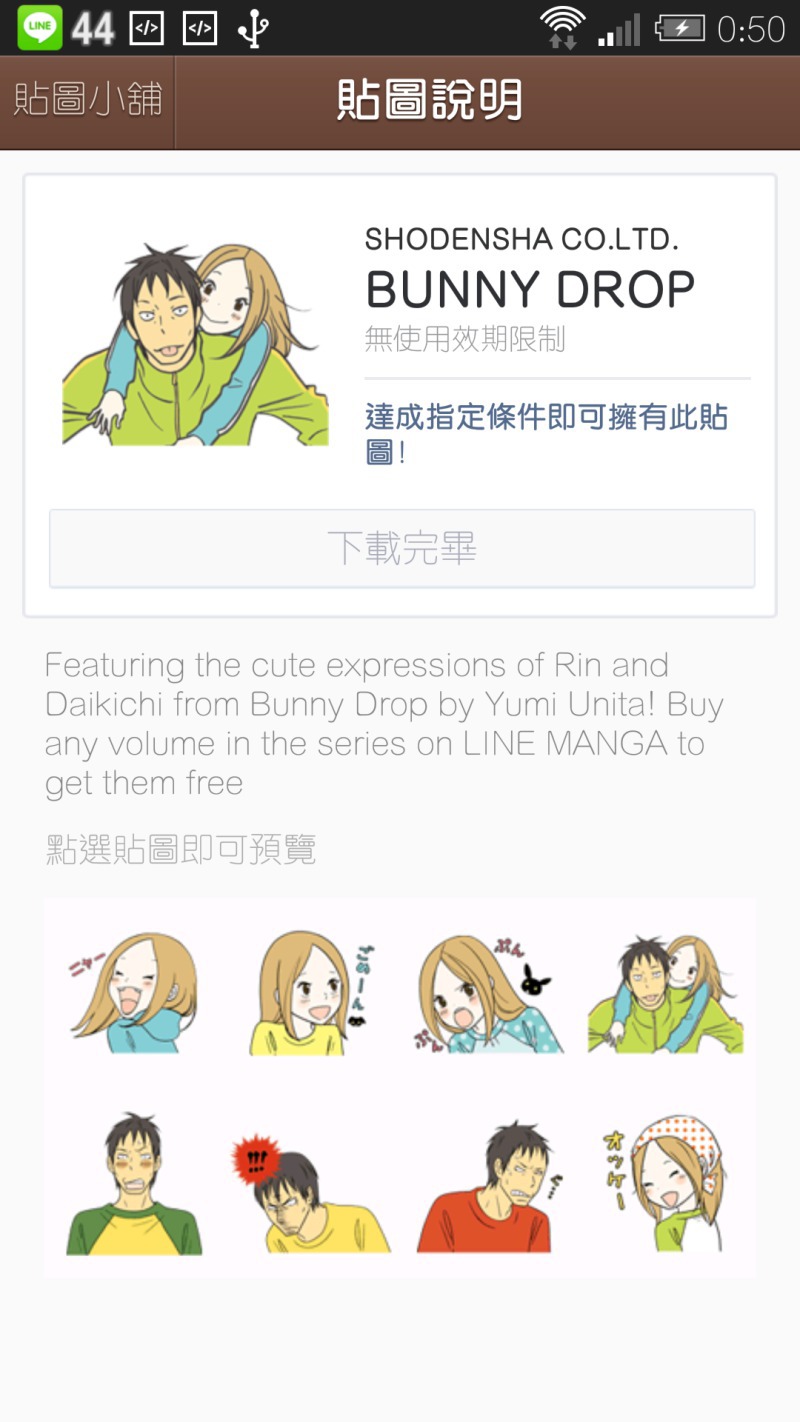Screen dimensions: 800x1422
Task: Preview the laughing girl sticker in blue
Action: 133,991
